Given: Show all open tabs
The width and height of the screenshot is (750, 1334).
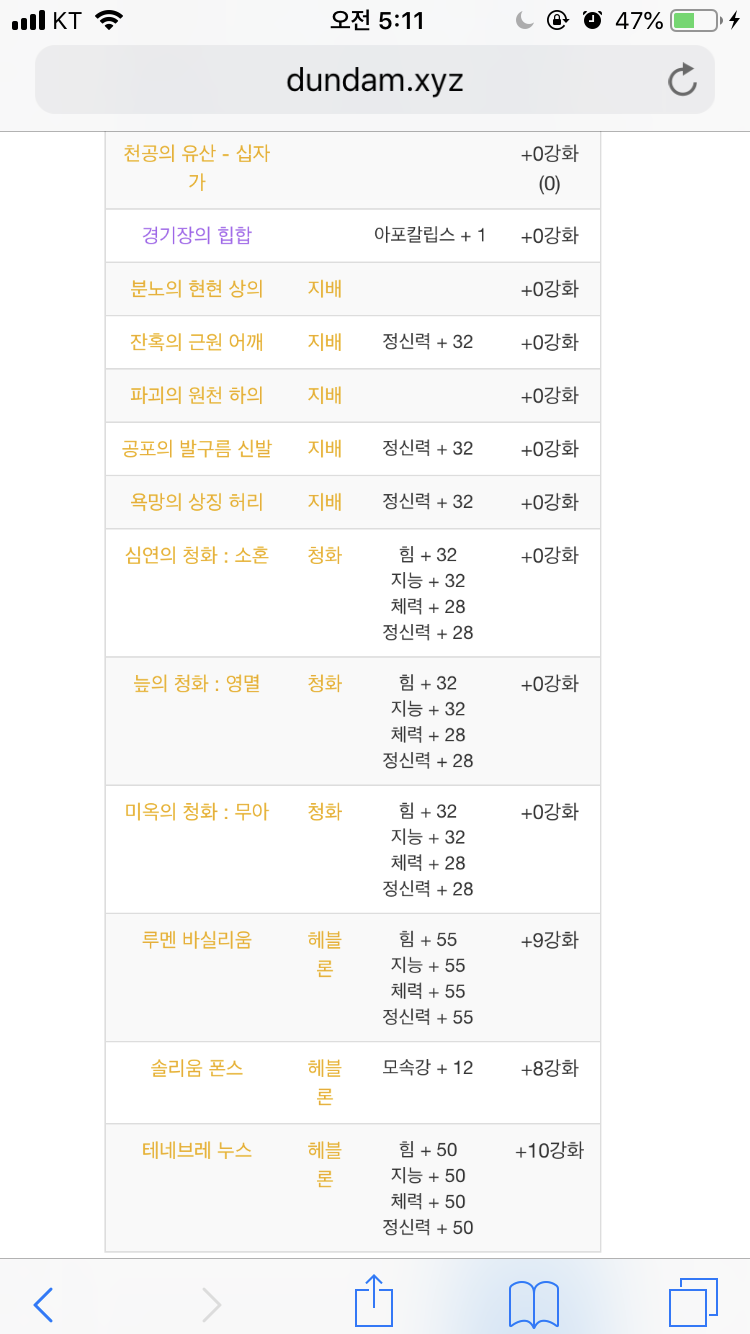Looking at the screenshot, I should pyautogui.click(x=693, y=1303).
